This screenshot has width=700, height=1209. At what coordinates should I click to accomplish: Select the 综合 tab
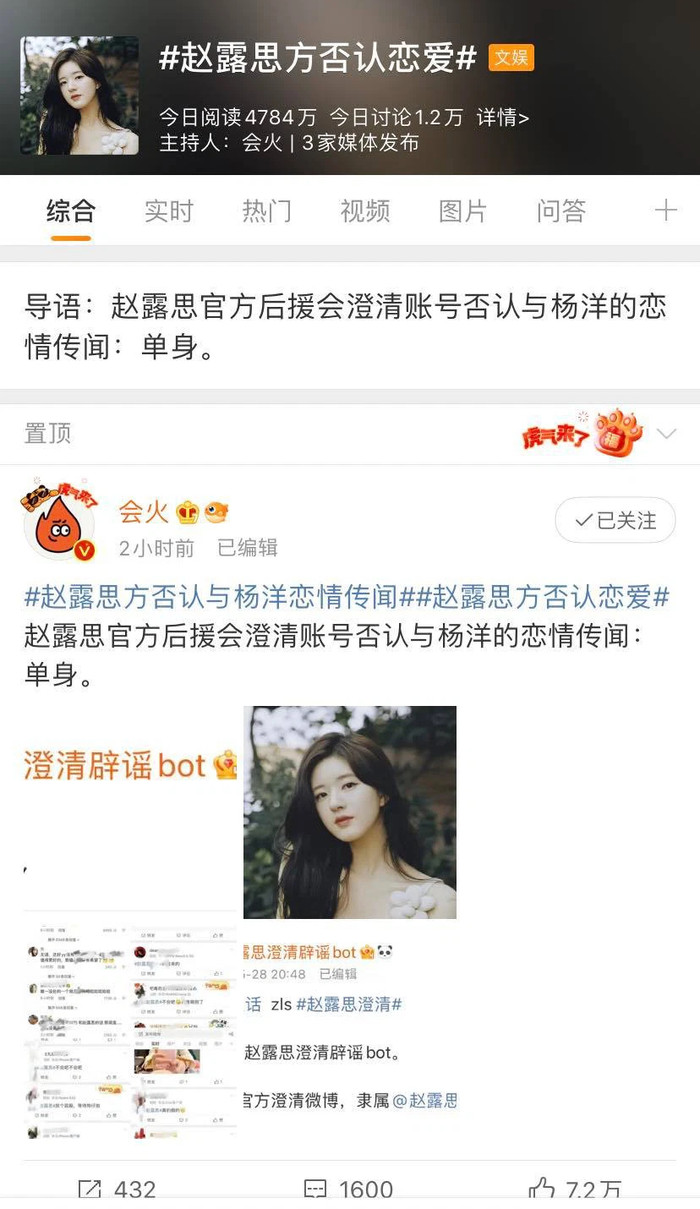point(70,211)
